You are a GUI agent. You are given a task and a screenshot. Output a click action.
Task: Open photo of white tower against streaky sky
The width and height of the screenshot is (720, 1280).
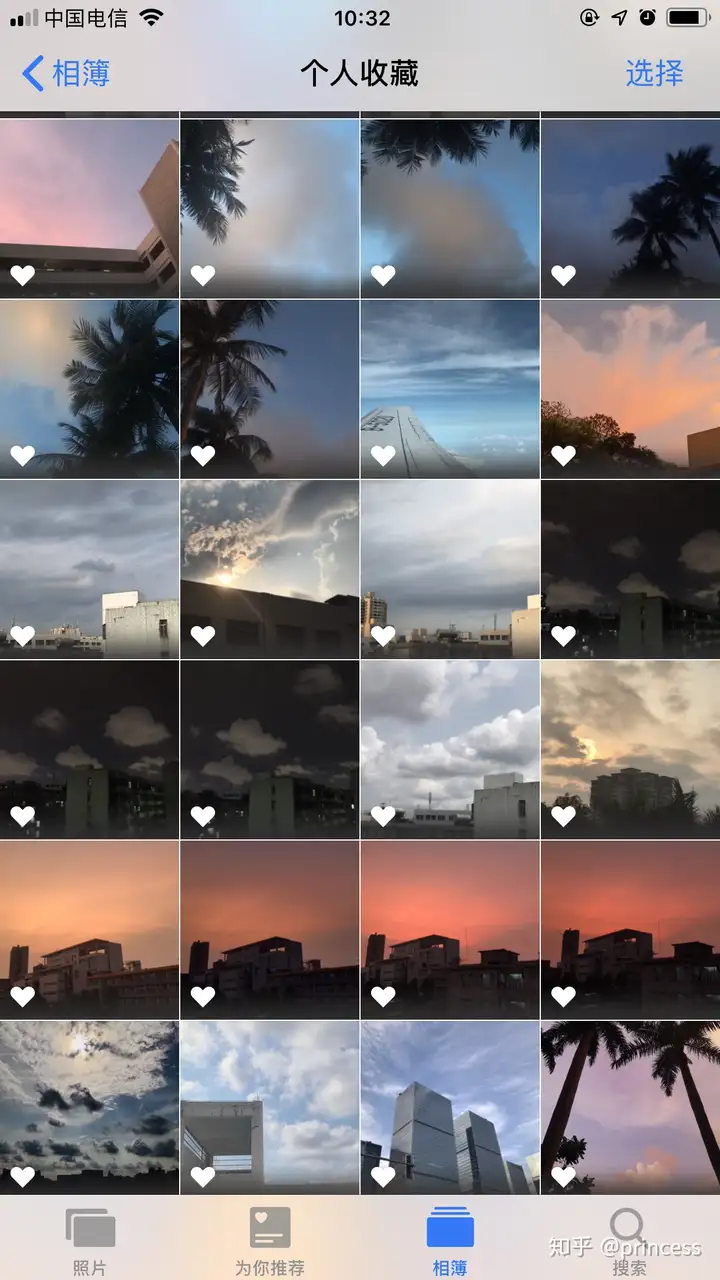point(450,388)
